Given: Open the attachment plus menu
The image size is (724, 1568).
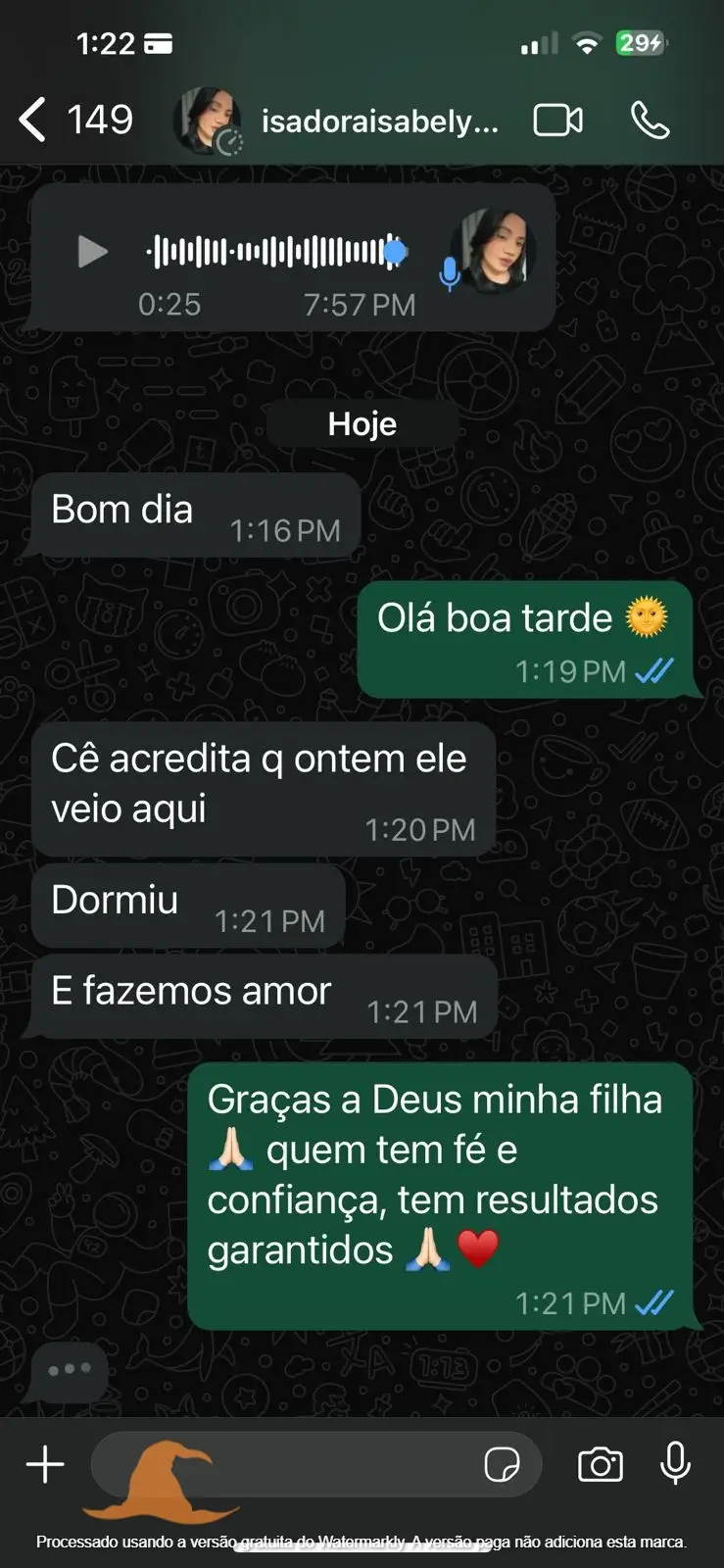Looking at the screenshot, I should point(45,1465).
